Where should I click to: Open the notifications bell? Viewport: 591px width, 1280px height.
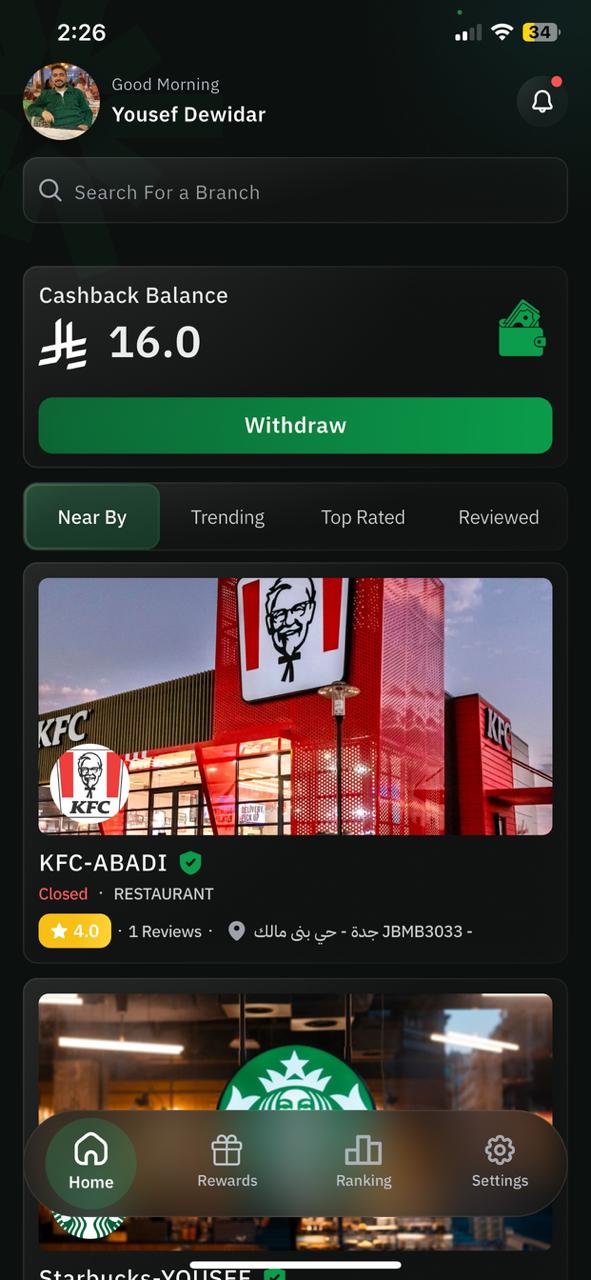542,101
